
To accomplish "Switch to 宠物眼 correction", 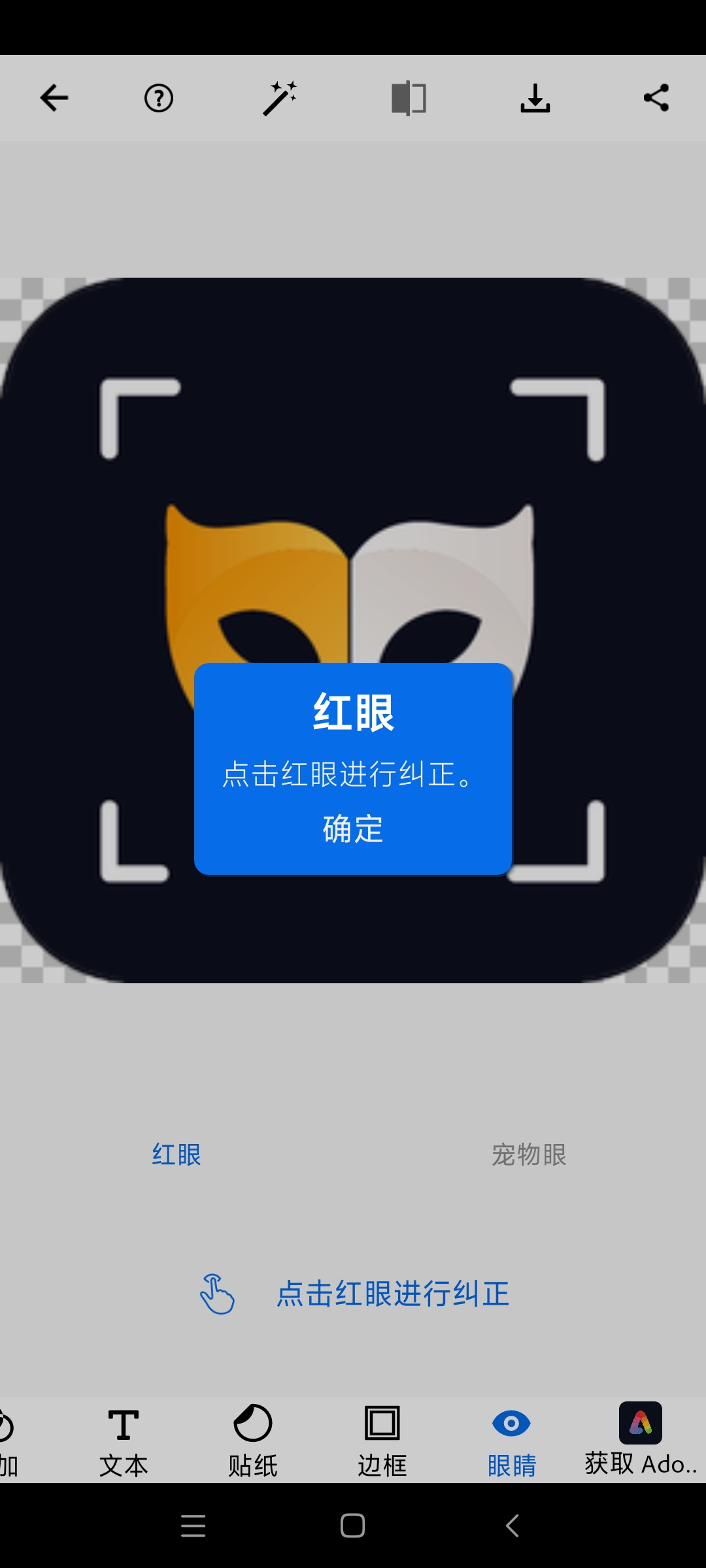I will click(x=529, y=1154).
